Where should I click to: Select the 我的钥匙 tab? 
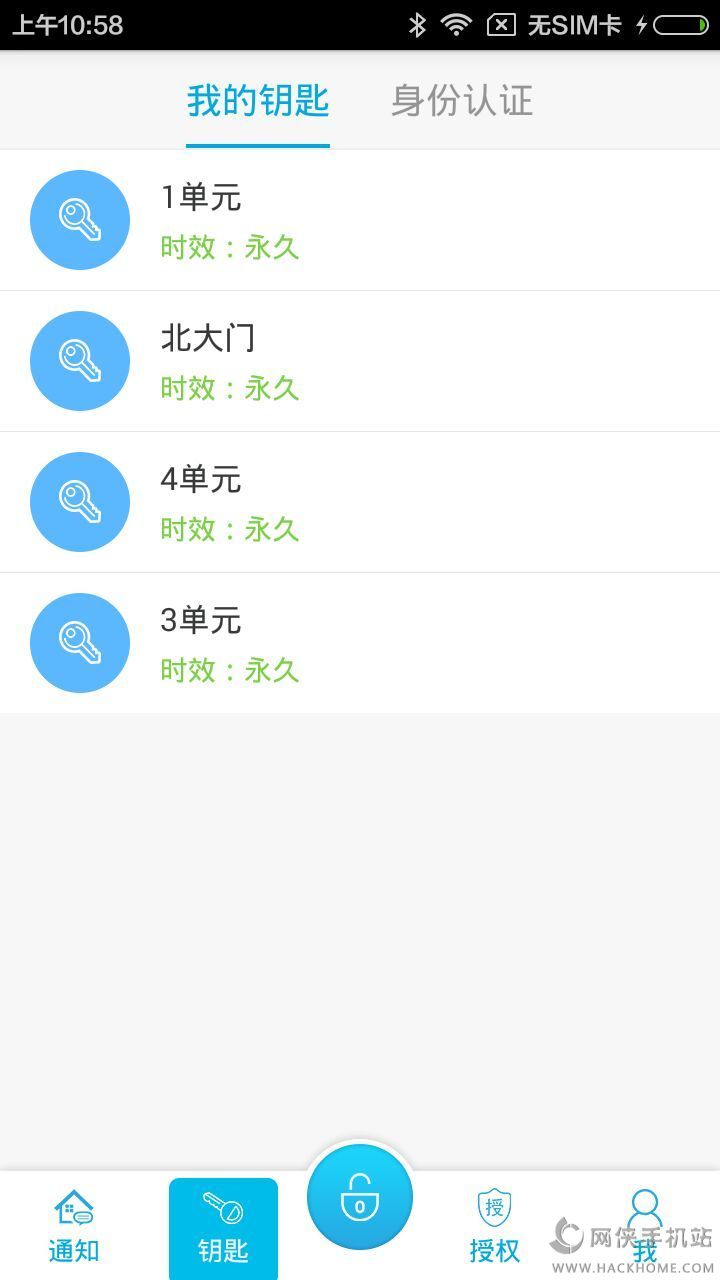(x=258, y=101)
